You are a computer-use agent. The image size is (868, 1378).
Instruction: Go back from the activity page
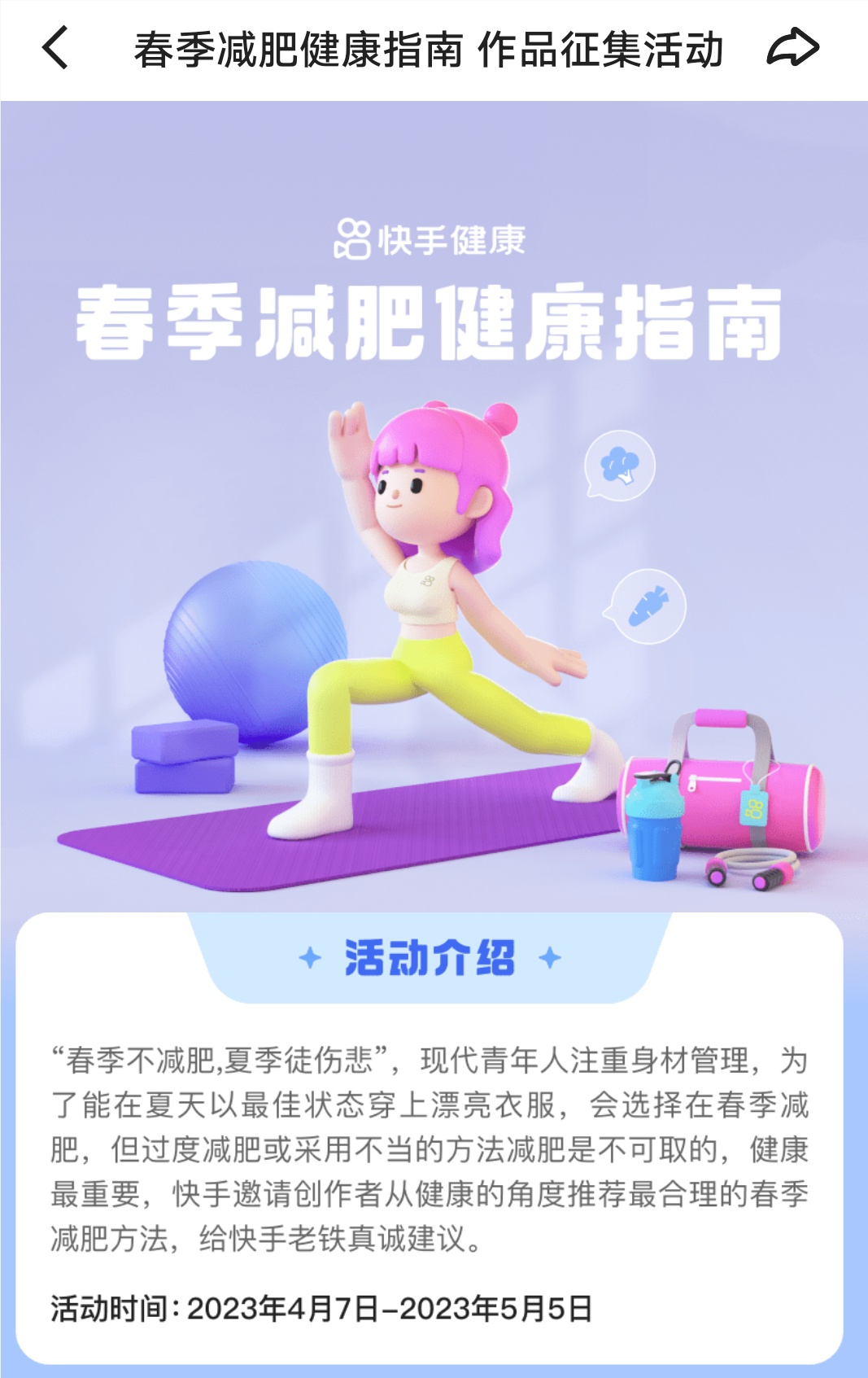pos(55,48)
